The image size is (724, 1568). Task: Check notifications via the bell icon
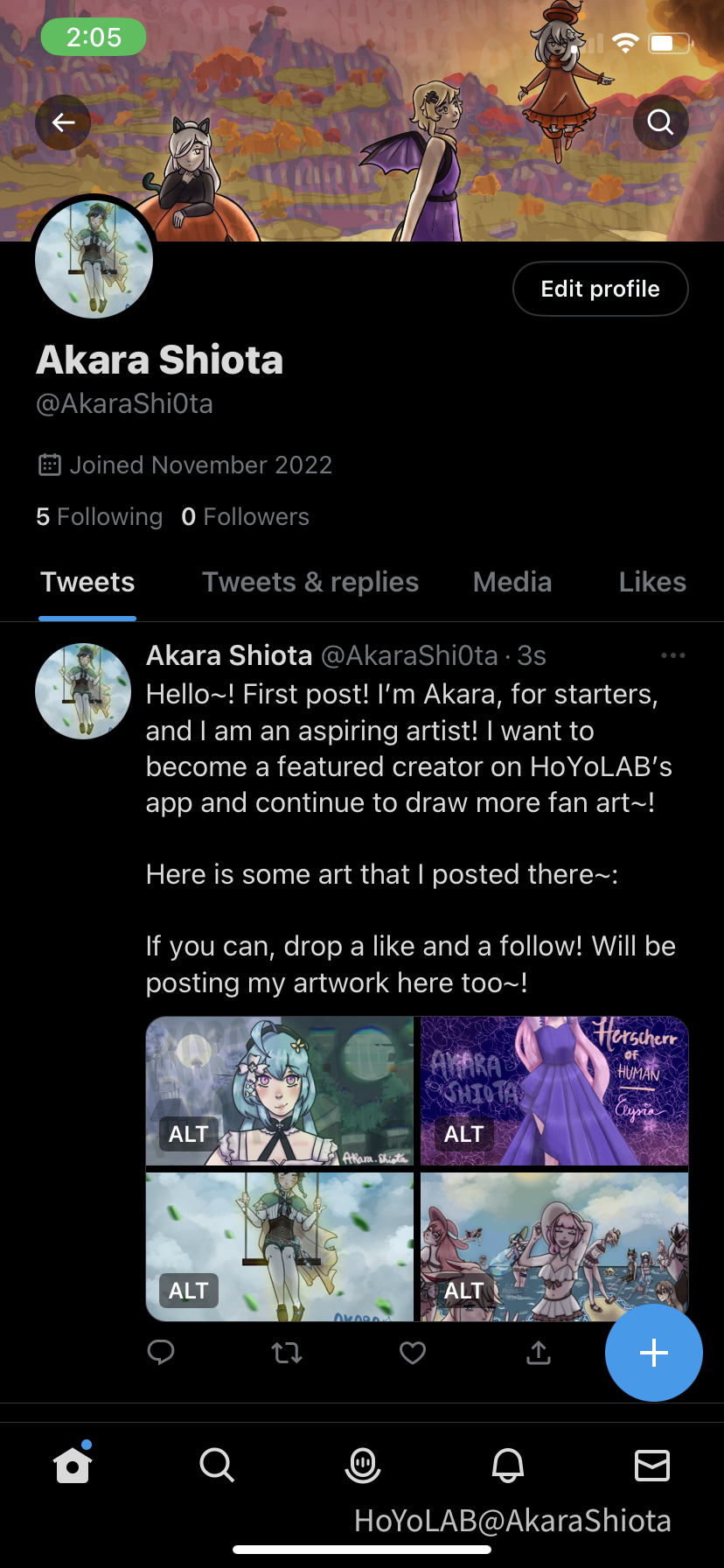click(x=507, y=1466)
